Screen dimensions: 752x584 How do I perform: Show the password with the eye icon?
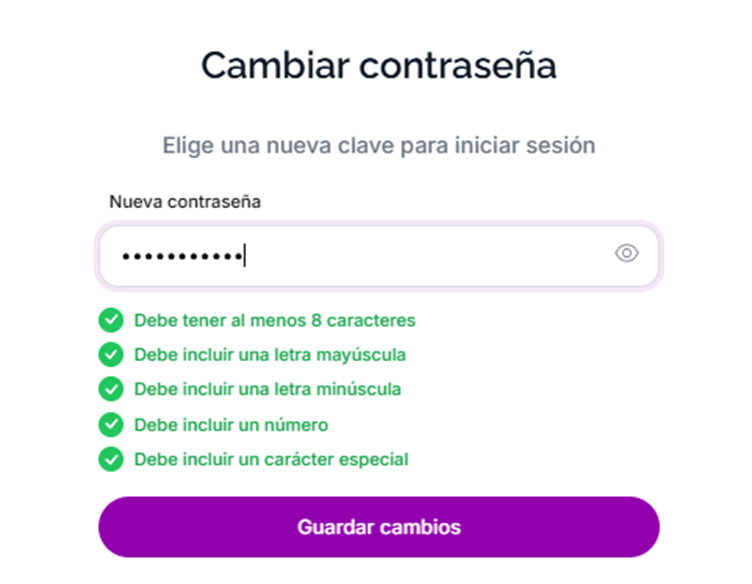(x=626, y=254)
